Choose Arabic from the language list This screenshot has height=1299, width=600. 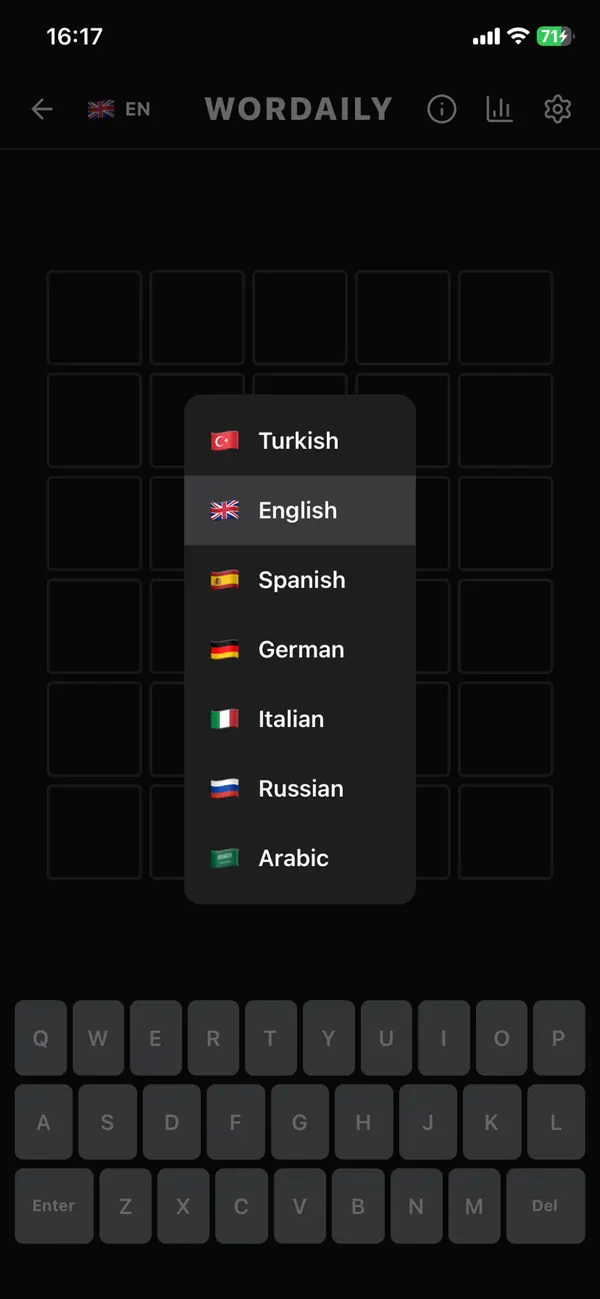point(300,858)
